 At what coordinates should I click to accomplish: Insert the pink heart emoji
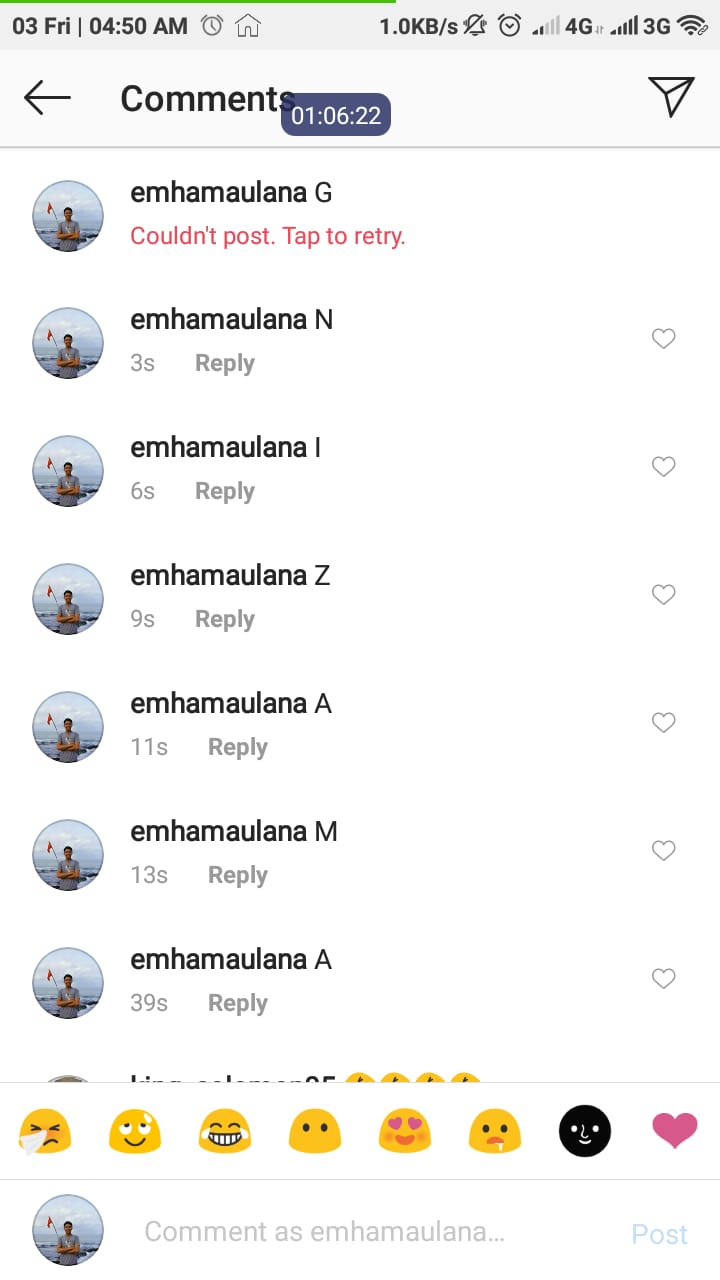click(675, 1132)
